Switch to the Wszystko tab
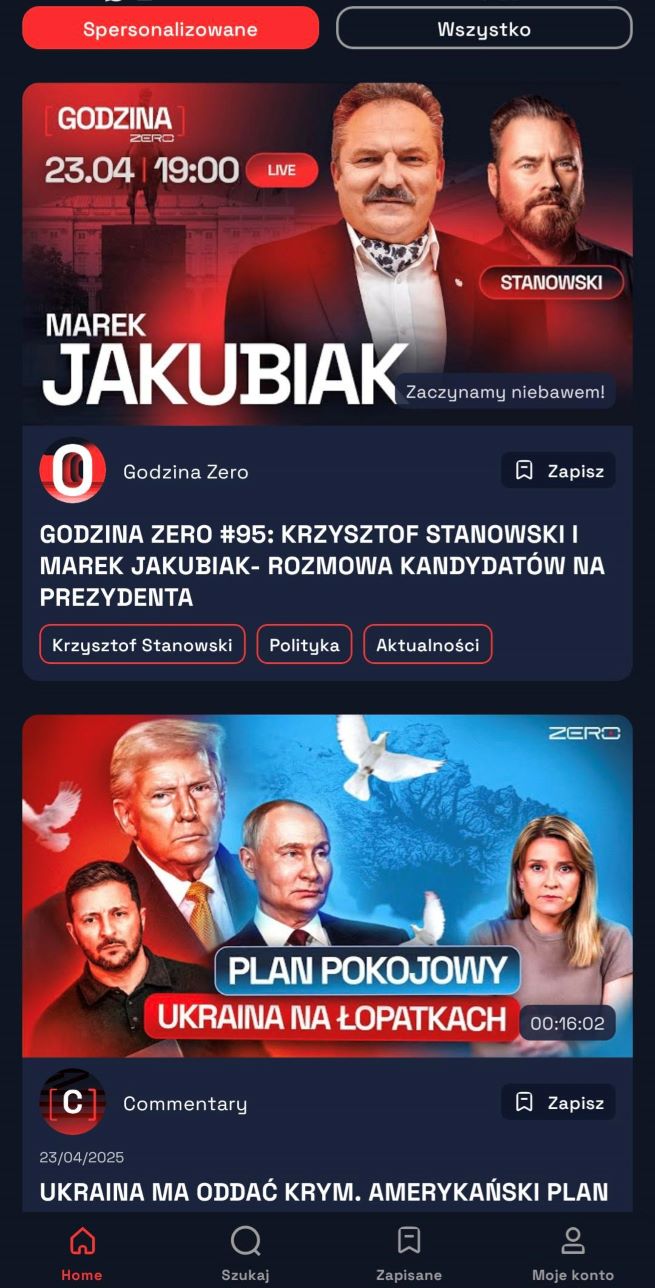 (484, 29)
